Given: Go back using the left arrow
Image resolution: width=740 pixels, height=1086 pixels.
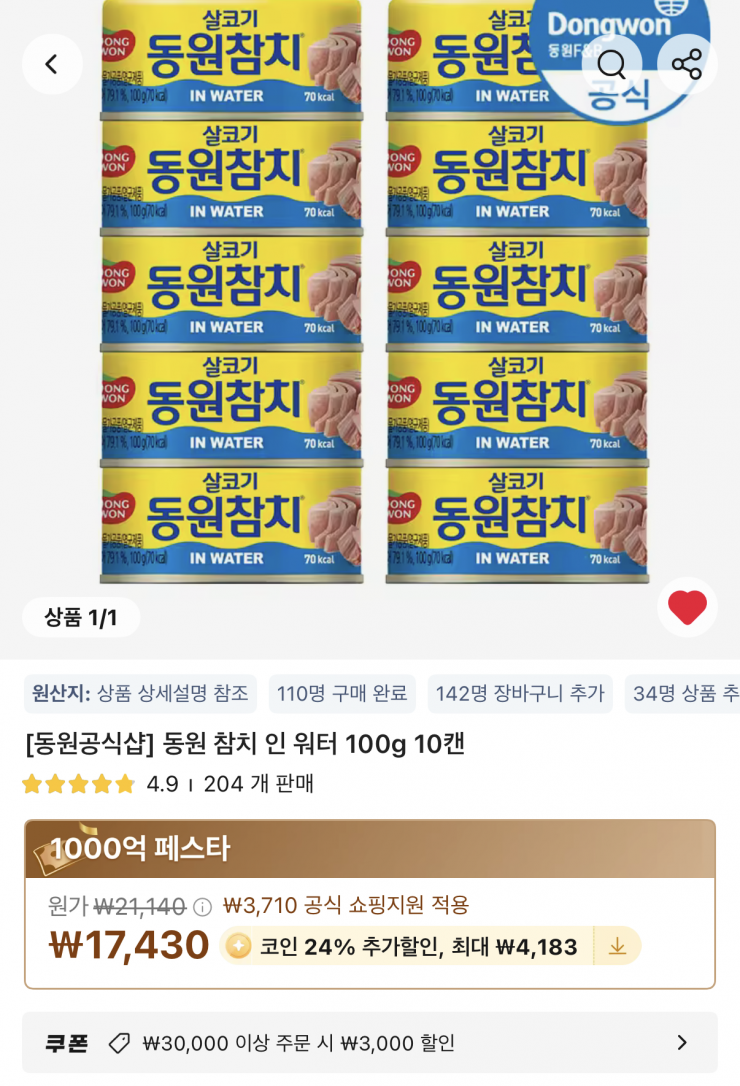Looking at the screenshot, I should pos(52,64).
